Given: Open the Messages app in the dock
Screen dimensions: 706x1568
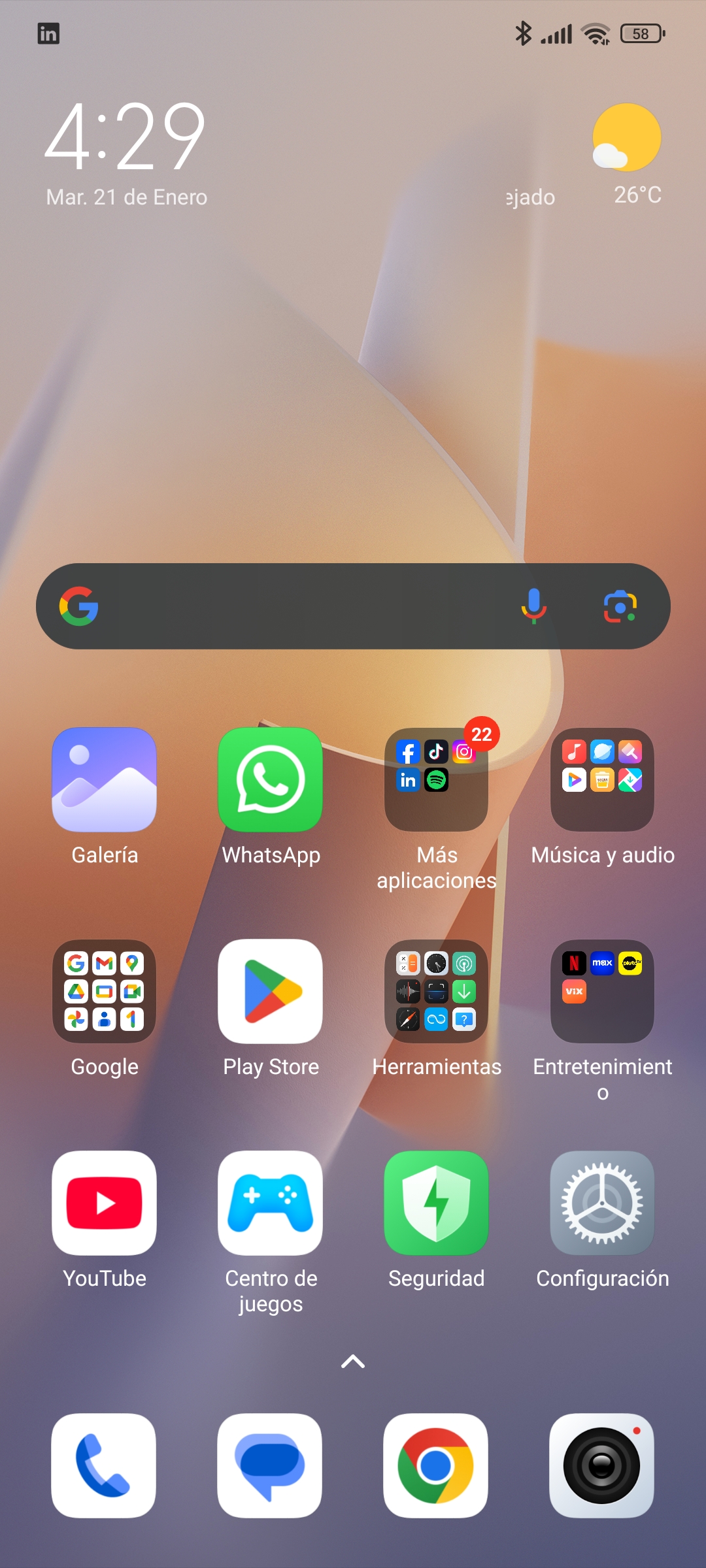Looking at the screenshot, I should [270, 1465].
